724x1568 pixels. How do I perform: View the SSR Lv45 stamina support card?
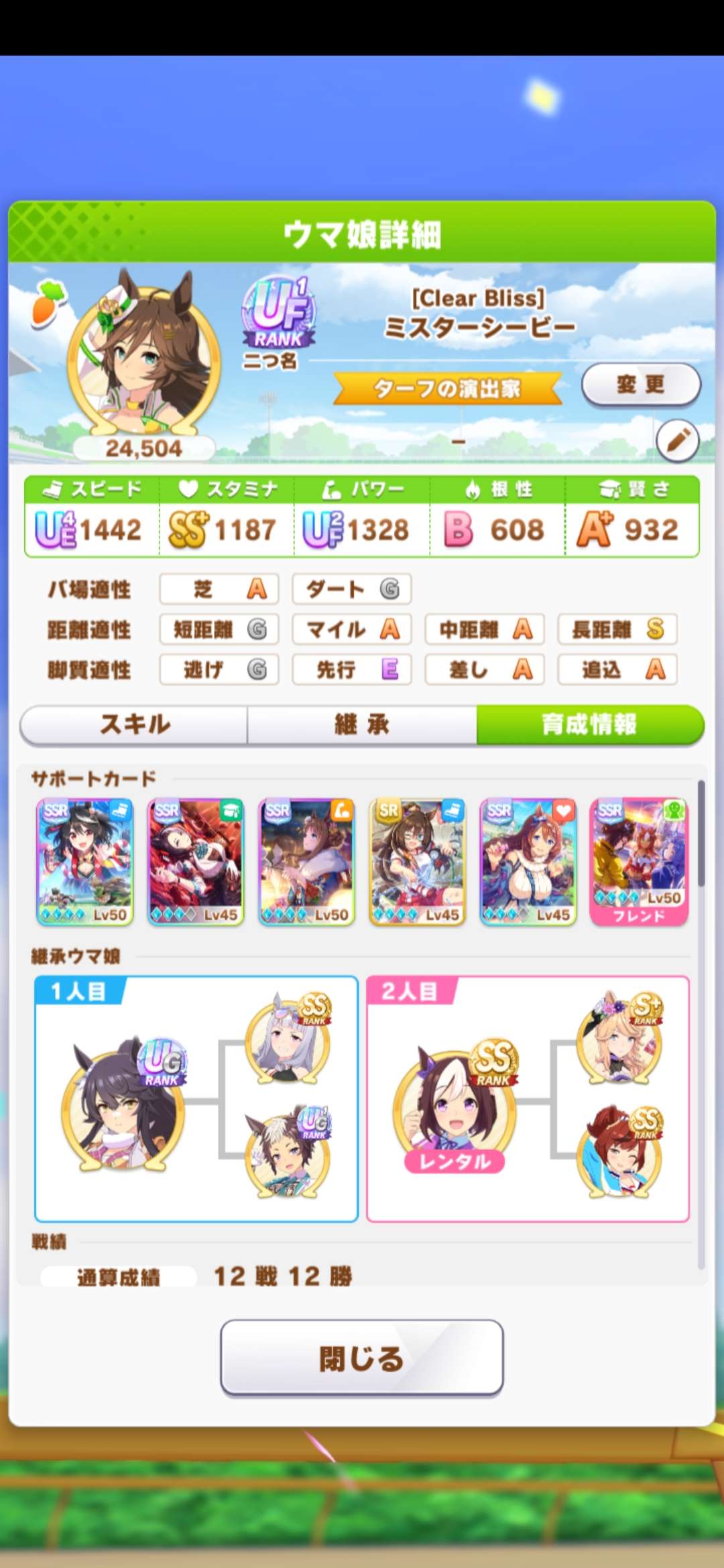pos(528,861)
